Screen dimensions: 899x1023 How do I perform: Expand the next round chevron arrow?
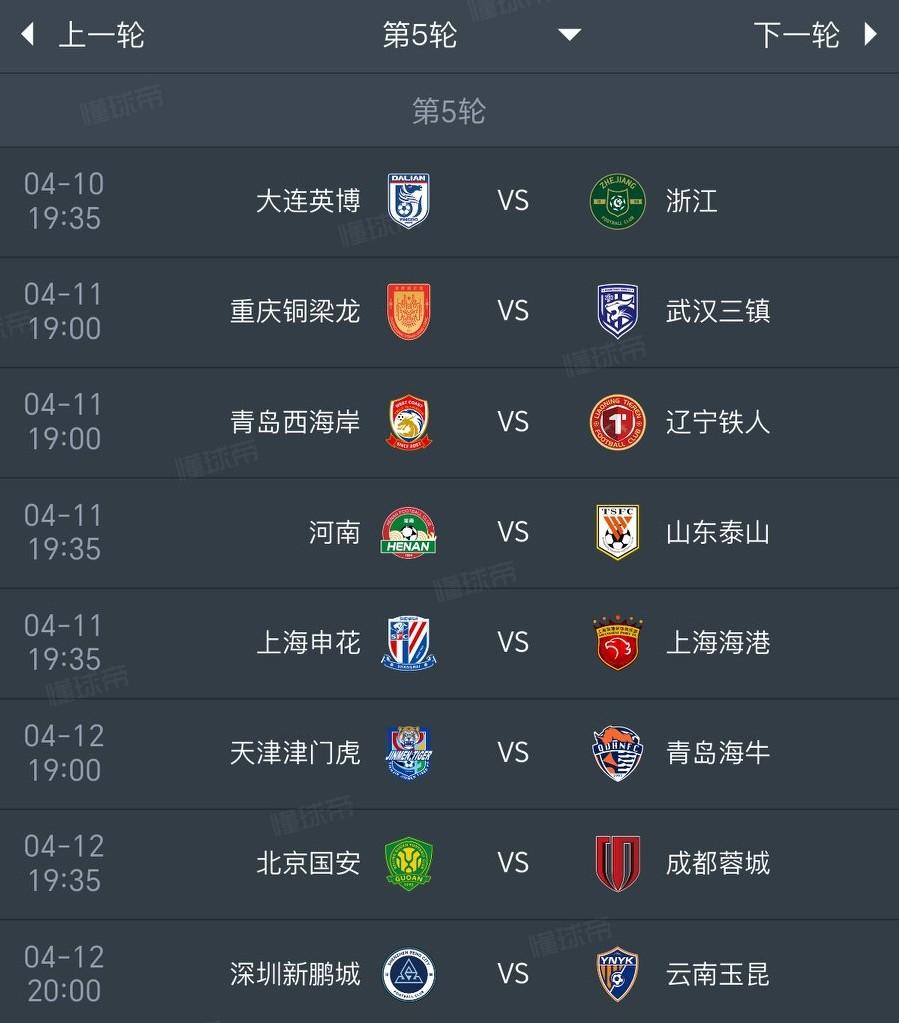869,34
